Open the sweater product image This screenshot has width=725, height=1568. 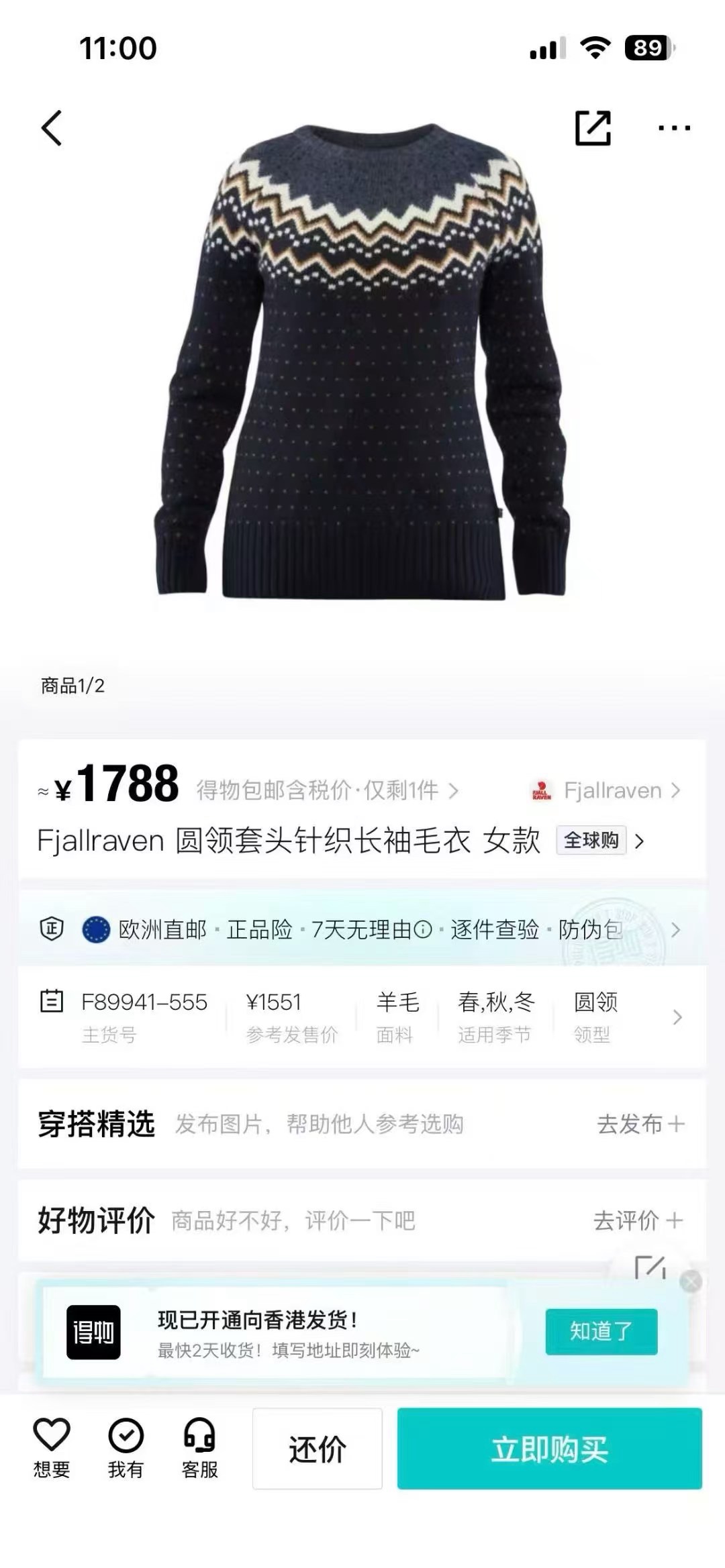pos(362,362)
